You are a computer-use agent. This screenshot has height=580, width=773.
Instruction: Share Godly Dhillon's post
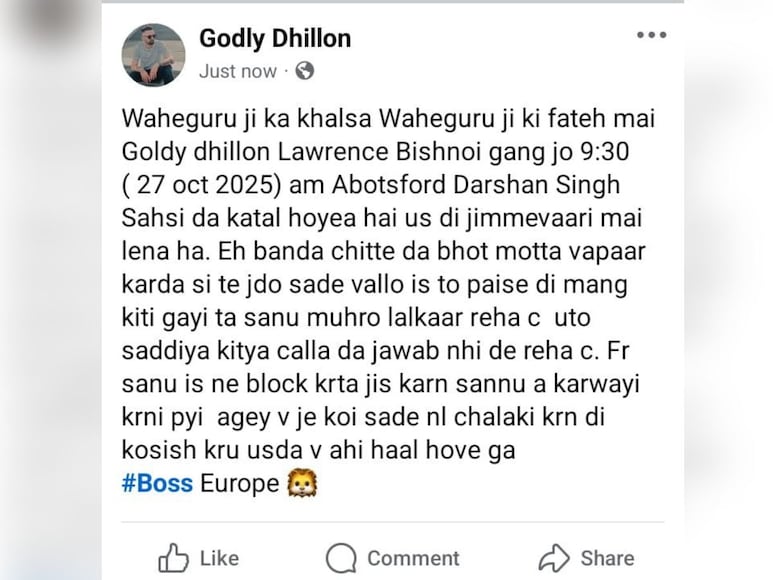(586, 557)
